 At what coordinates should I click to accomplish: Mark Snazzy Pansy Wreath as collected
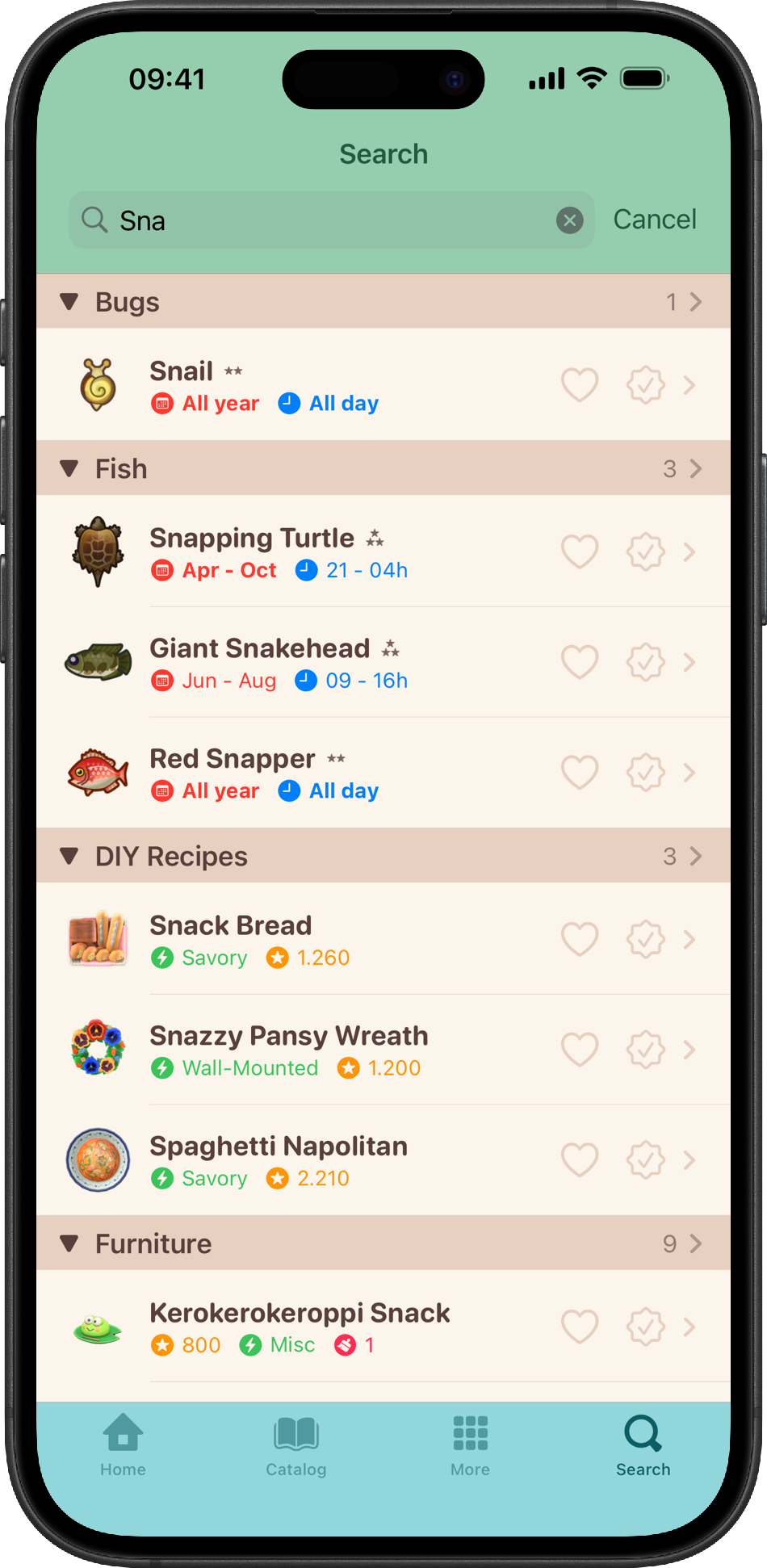[646, 1050]
